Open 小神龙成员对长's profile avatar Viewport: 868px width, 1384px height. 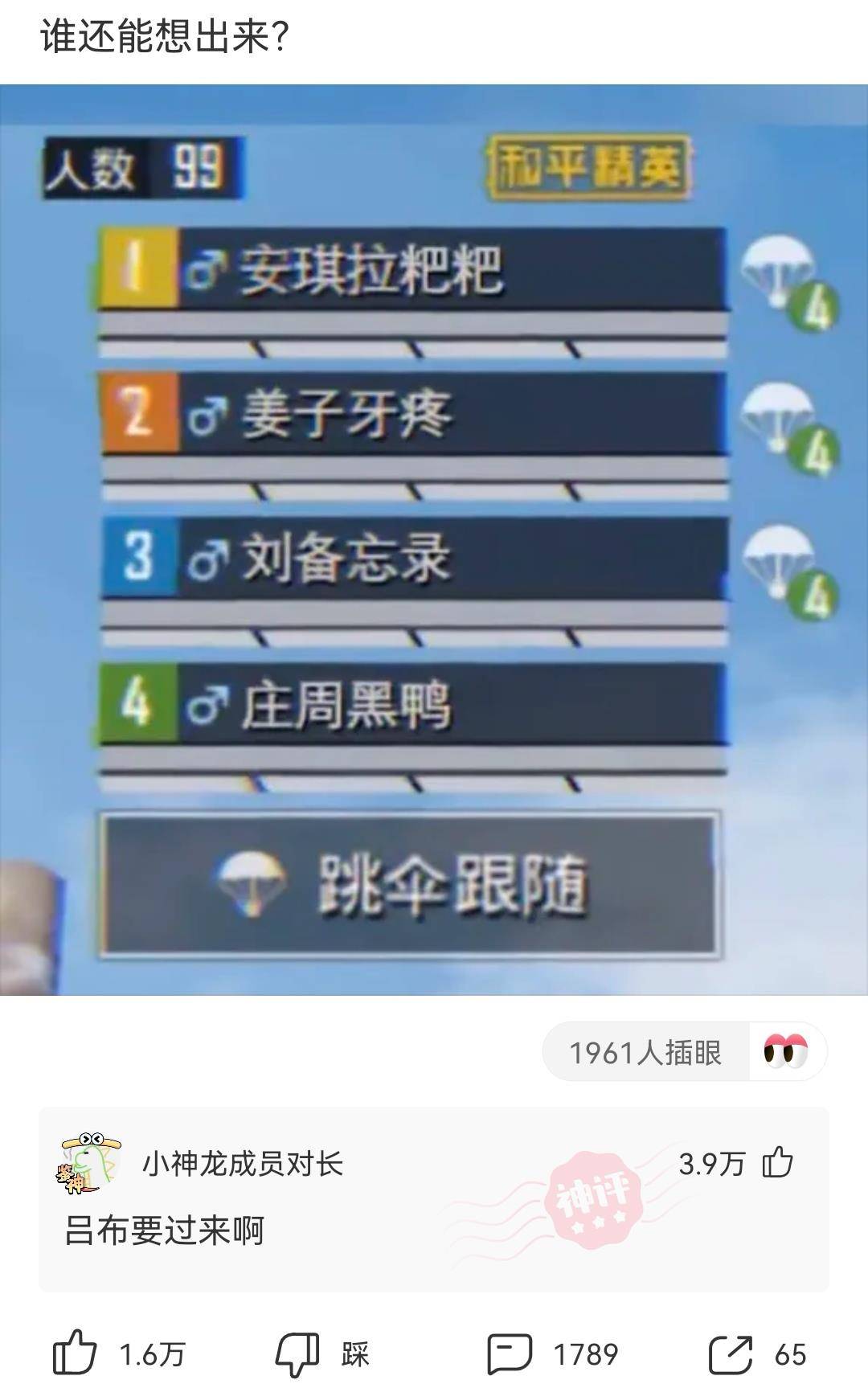(x=88, y=1163)
